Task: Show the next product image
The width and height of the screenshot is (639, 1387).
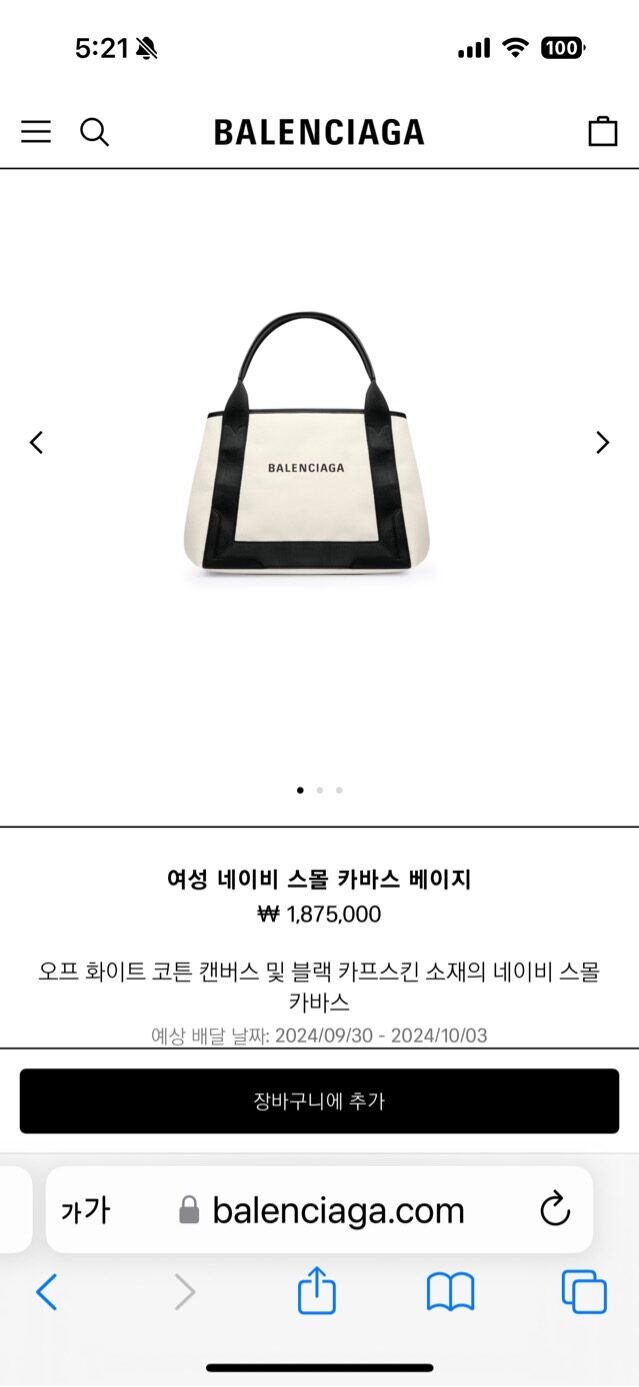Action: 602,442
